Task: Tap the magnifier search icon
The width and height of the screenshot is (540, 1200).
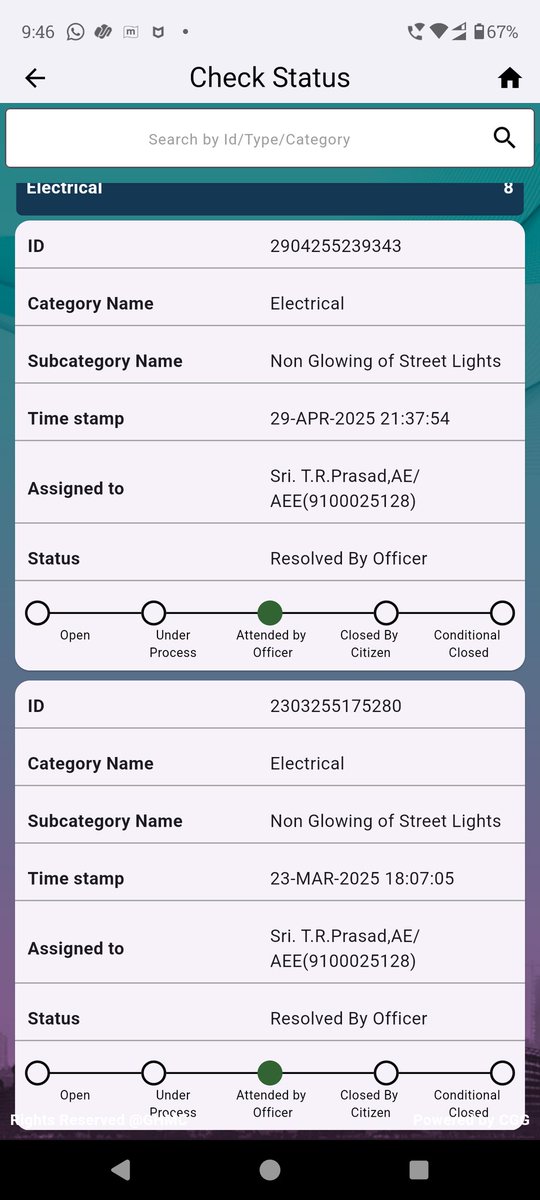Action: (505, 139)
